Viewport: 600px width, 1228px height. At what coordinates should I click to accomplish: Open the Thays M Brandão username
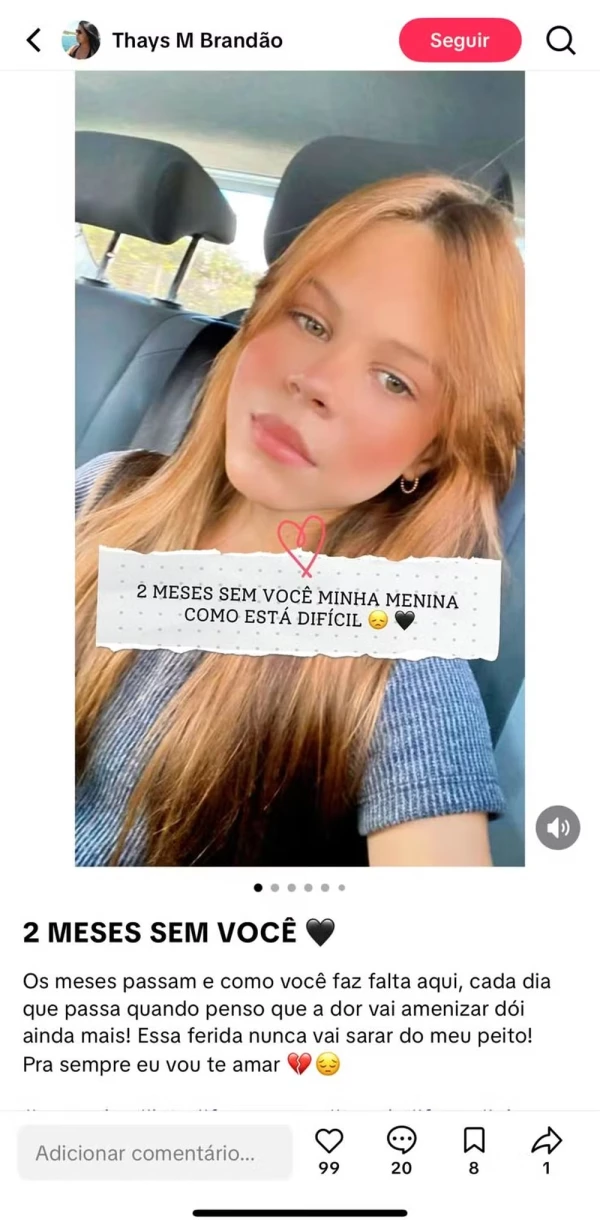[x=197, y=40]
